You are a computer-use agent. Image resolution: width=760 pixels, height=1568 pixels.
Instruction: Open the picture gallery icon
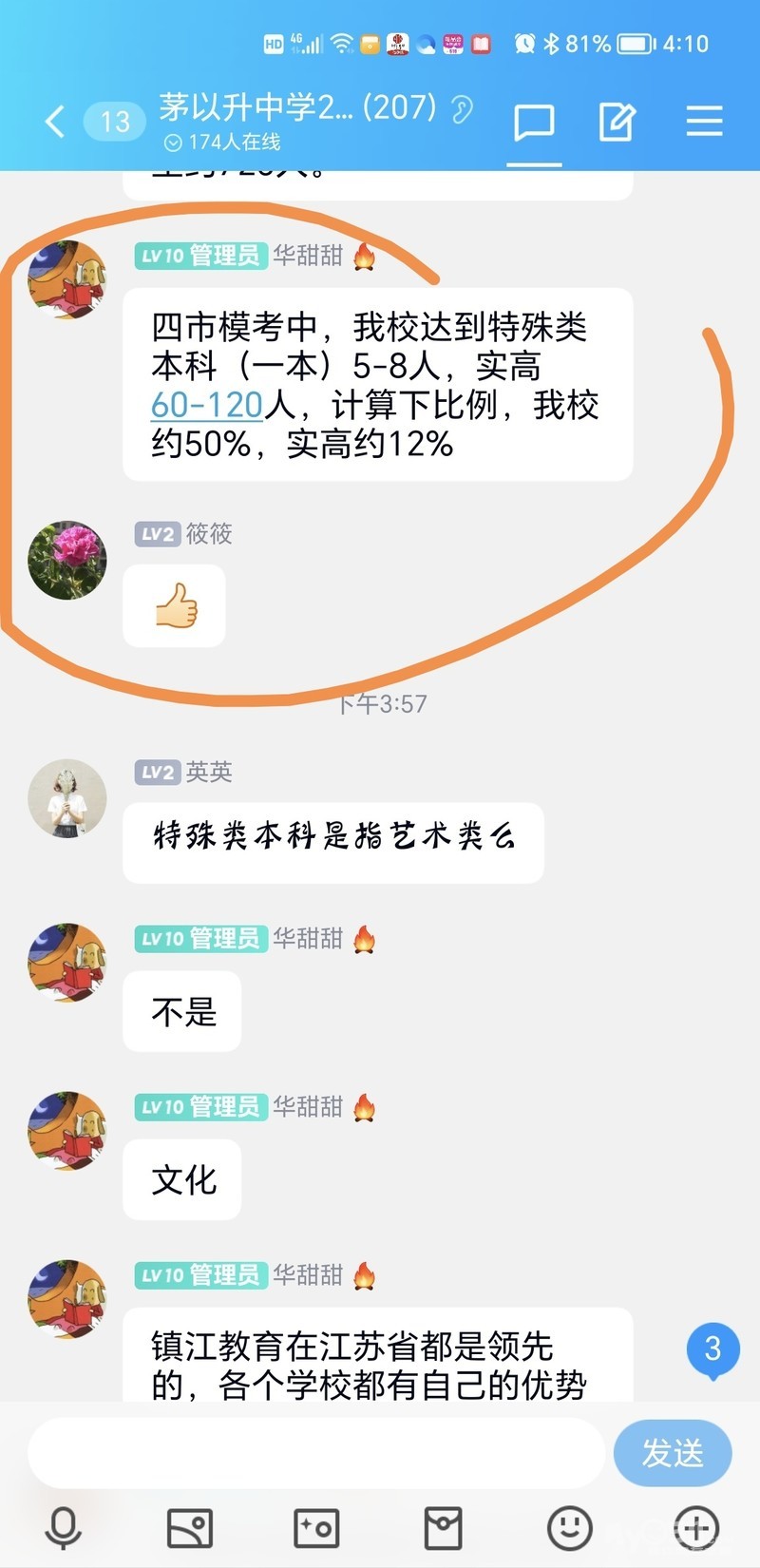click(190, 1528)
